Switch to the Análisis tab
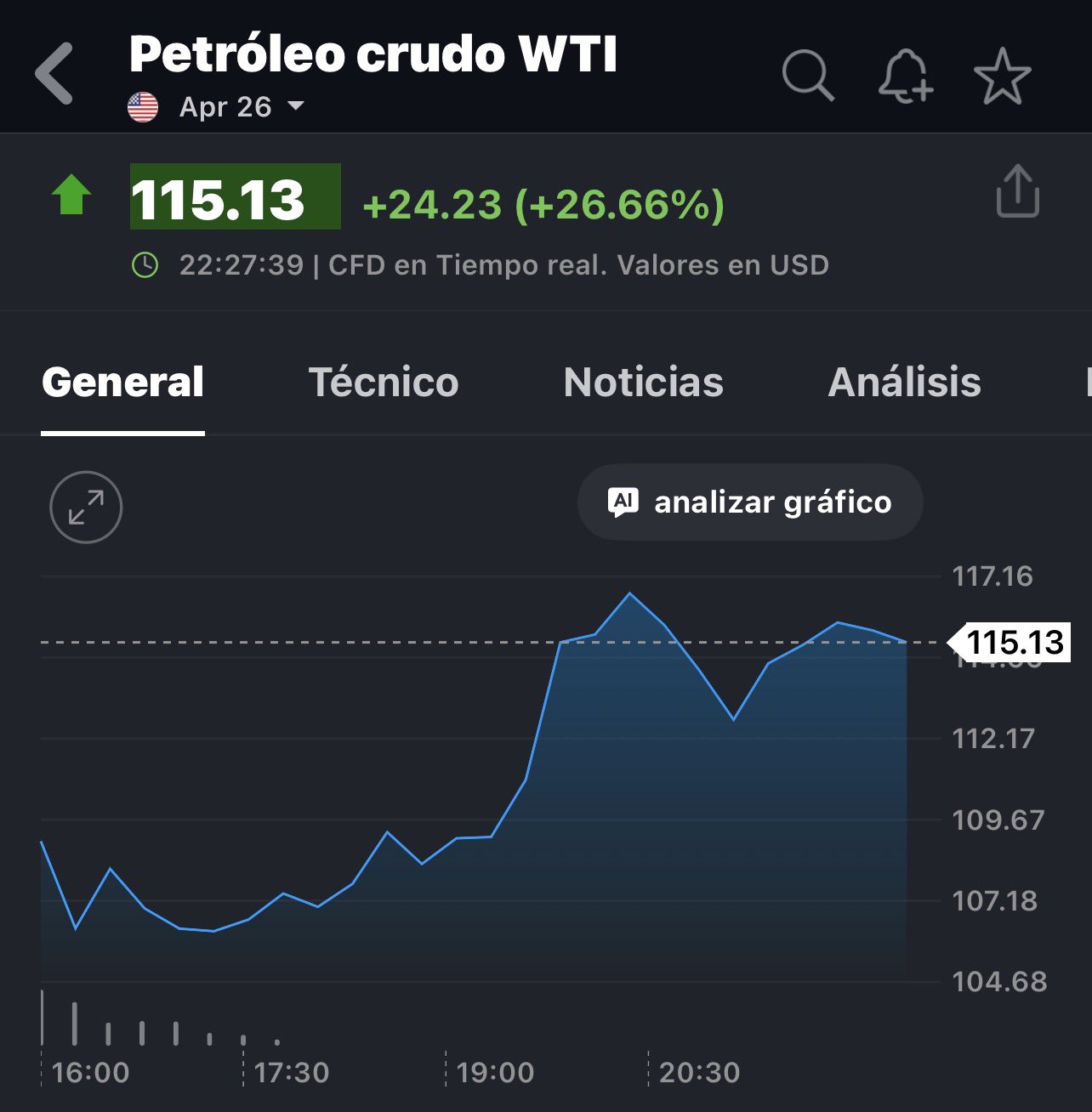 pyautogui.click(x=904, y=383)
